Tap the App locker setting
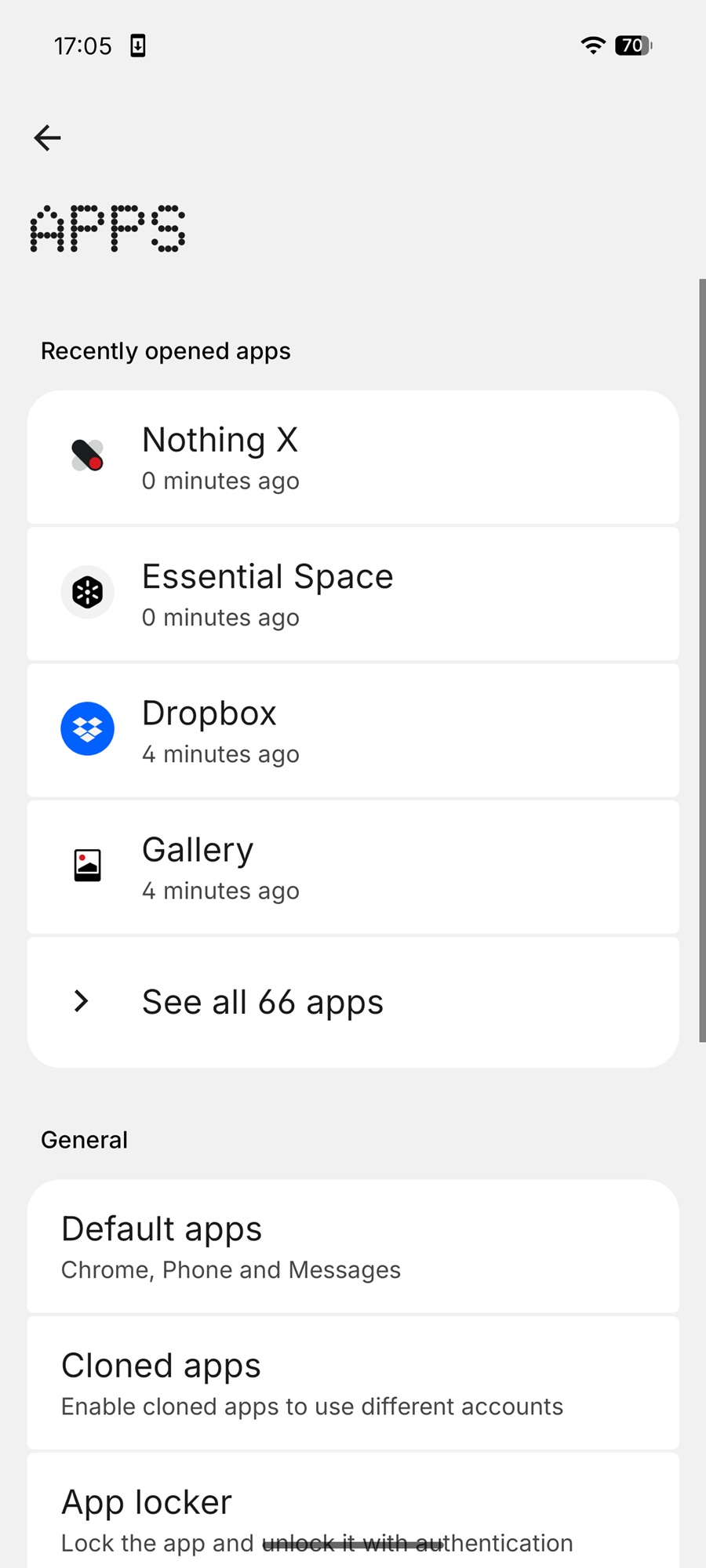 click(353, 1517)
